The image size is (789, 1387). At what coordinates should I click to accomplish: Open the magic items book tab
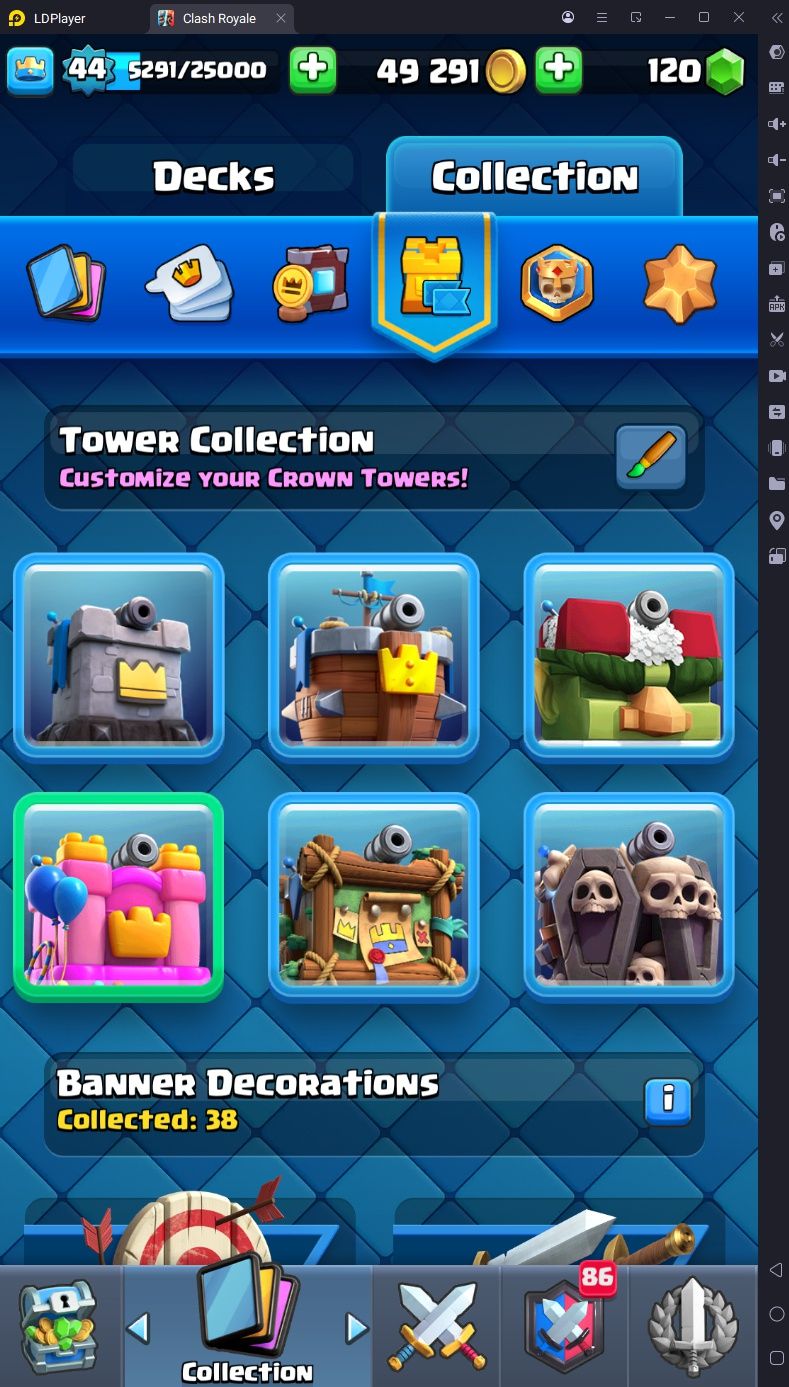(310, 282)
